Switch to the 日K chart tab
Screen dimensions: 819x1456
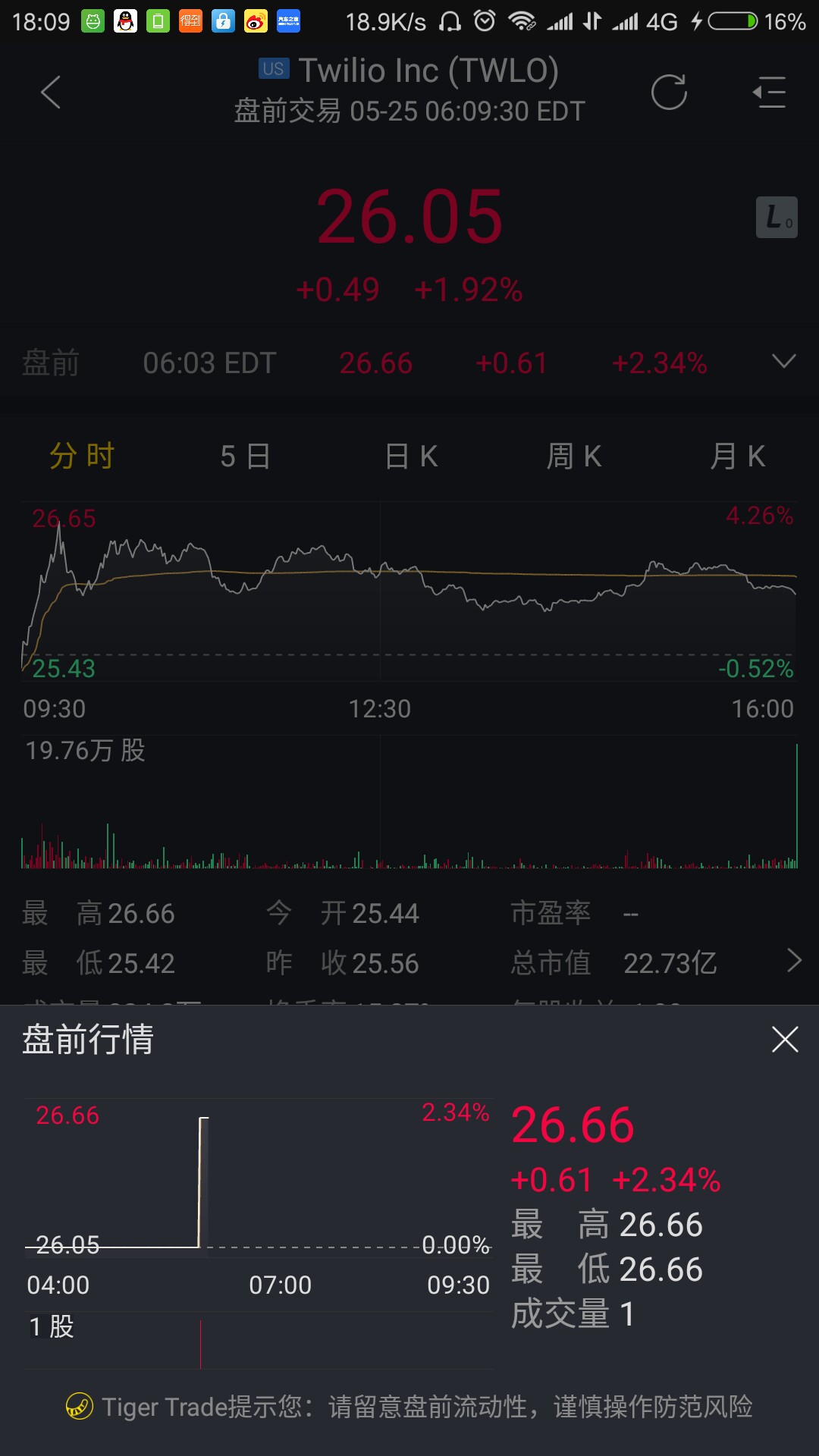tap(411, 457)
